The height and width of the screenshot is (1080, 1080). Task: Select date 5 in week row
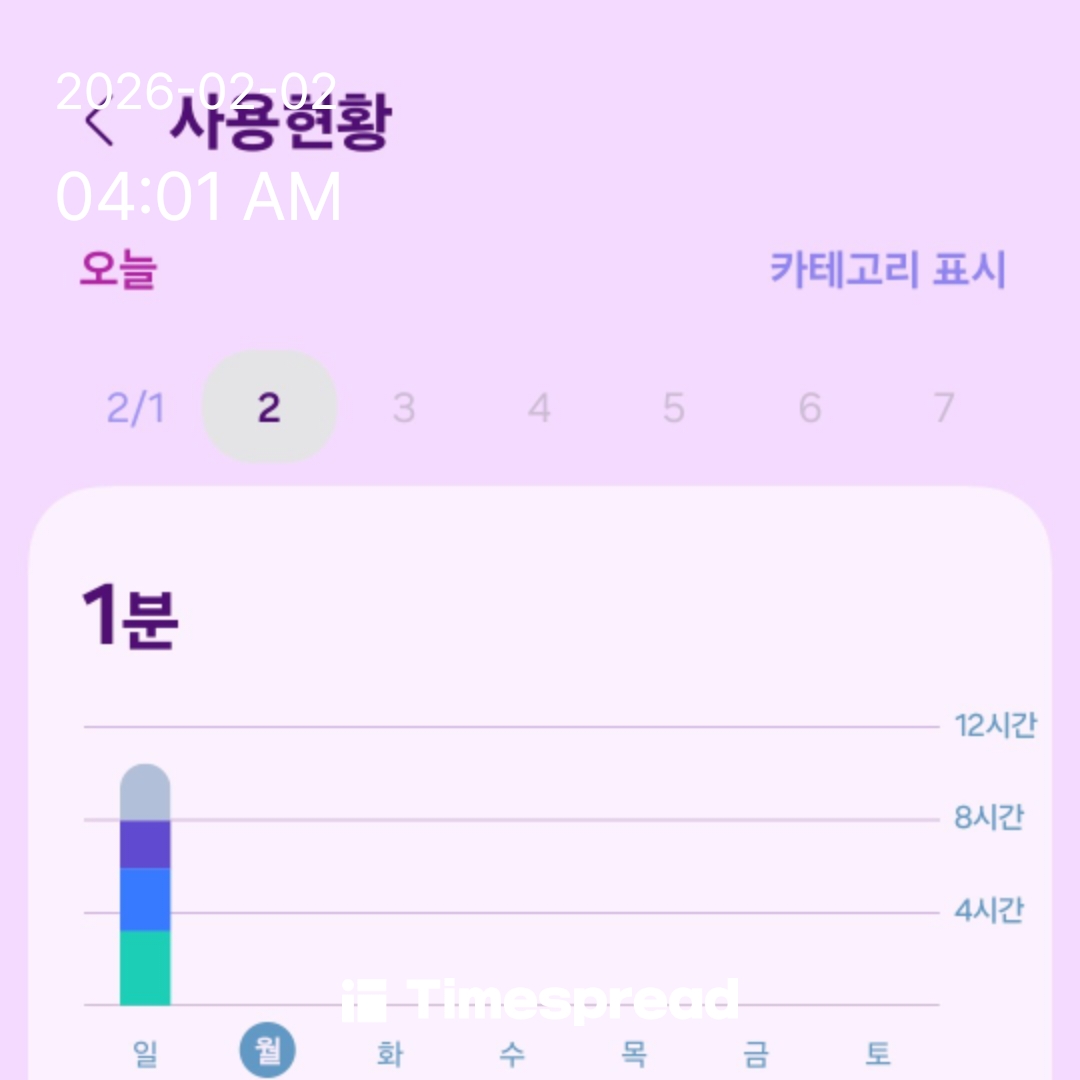(x=674, y=408)
